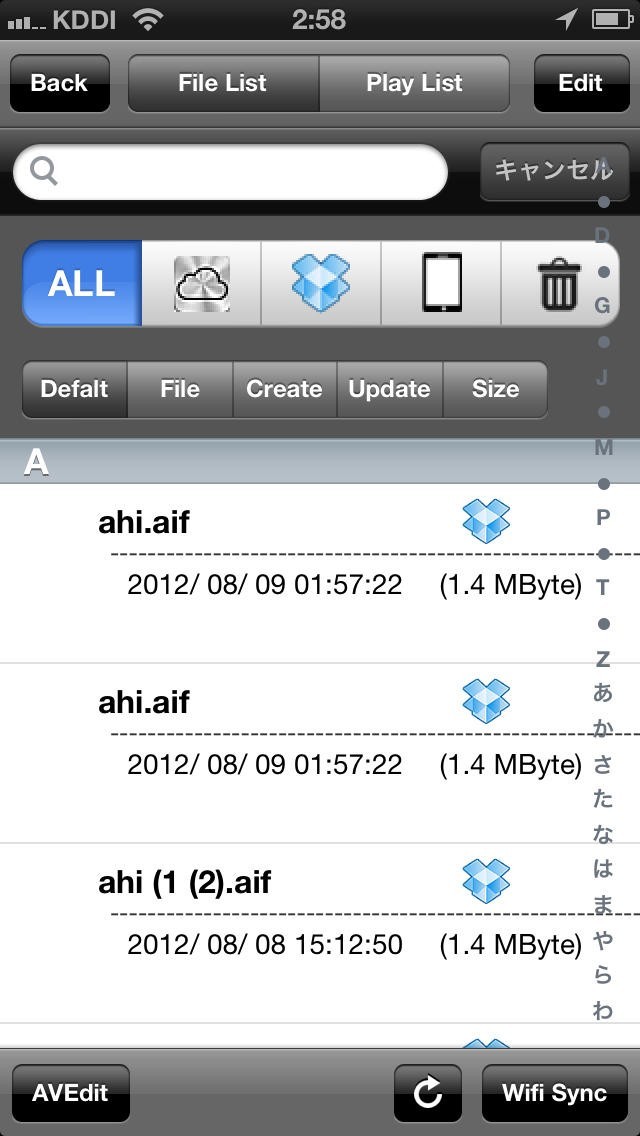Image resolution: width=640 pixels, height=1136 pixels.
Task: Sort by Defalt order
Action: tap(74, 389)
